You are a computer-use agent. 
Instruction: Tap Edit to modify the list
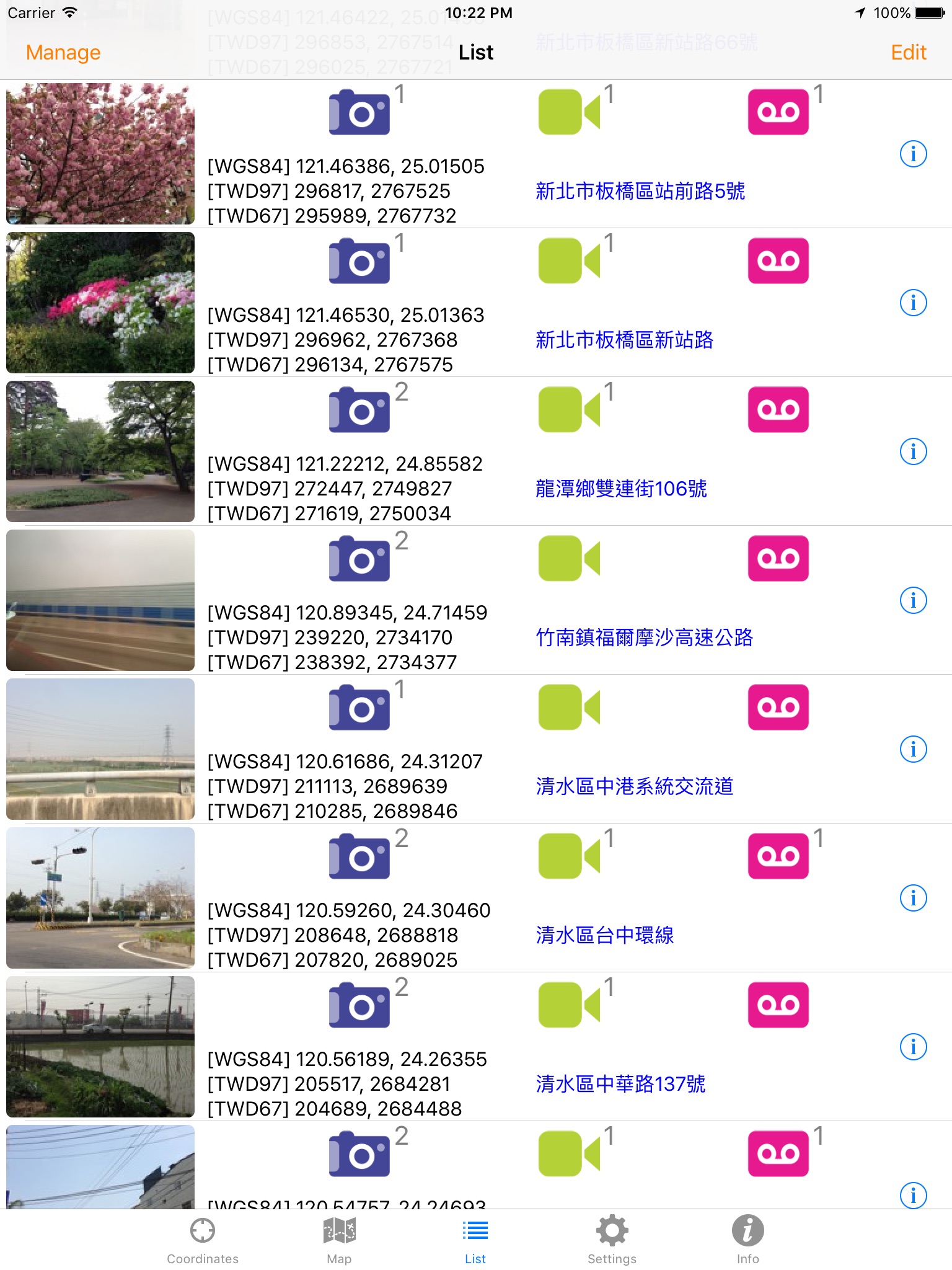(908, 53)
